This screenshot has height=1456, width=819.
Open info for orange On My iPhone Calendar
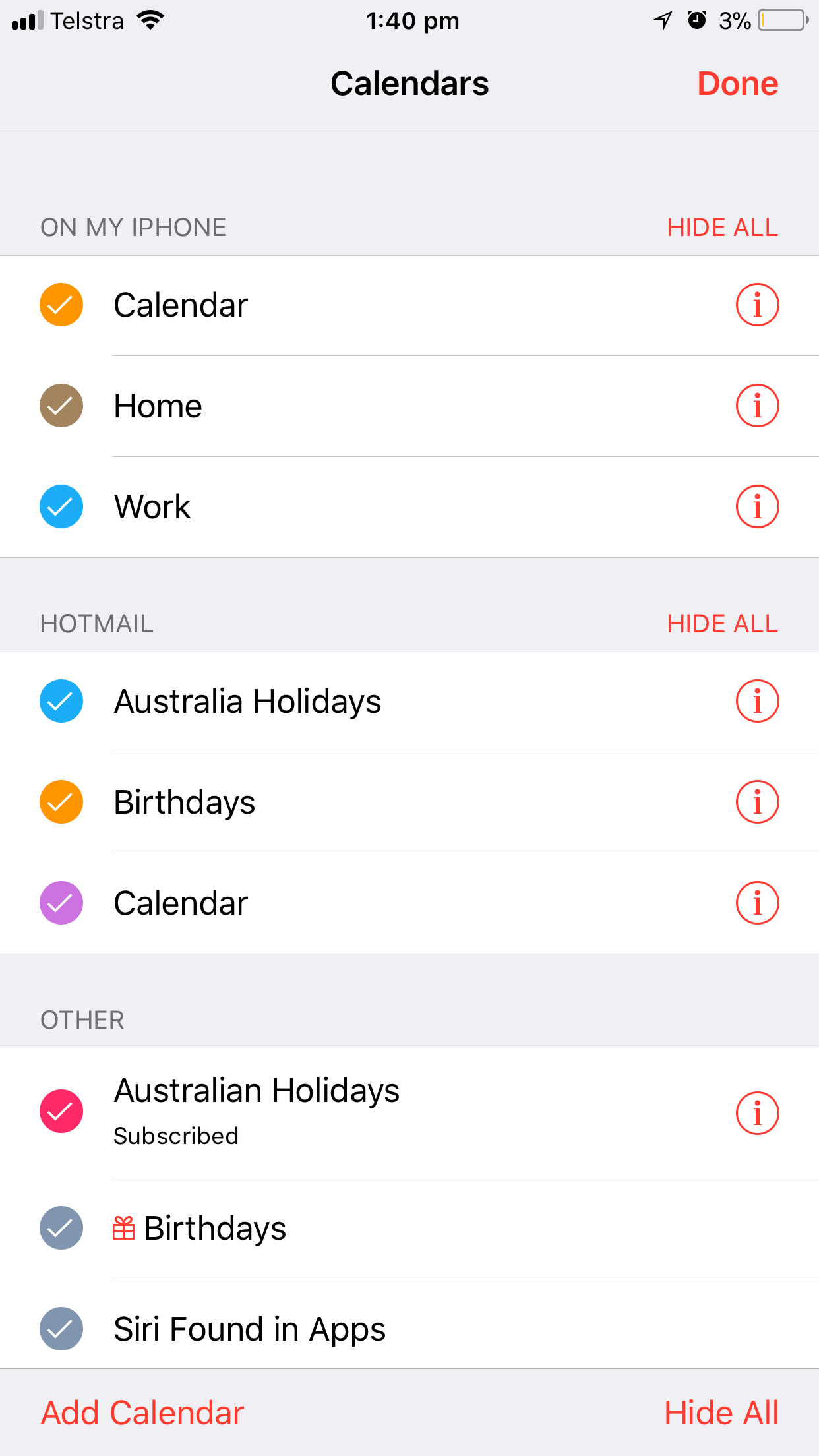[757, 305]
